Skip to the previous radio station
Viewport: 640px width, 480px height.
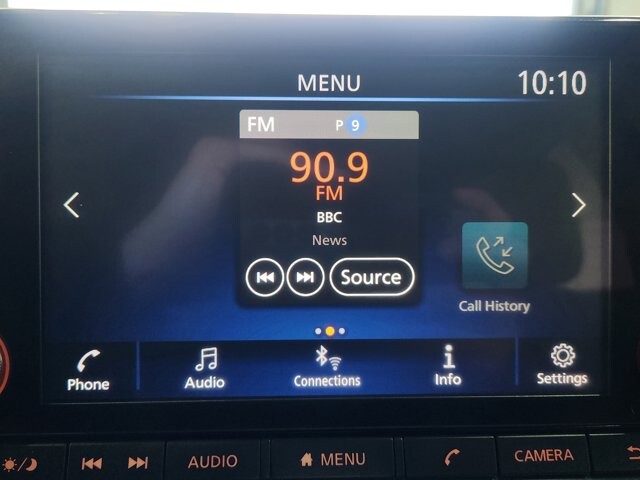point(264,277)
